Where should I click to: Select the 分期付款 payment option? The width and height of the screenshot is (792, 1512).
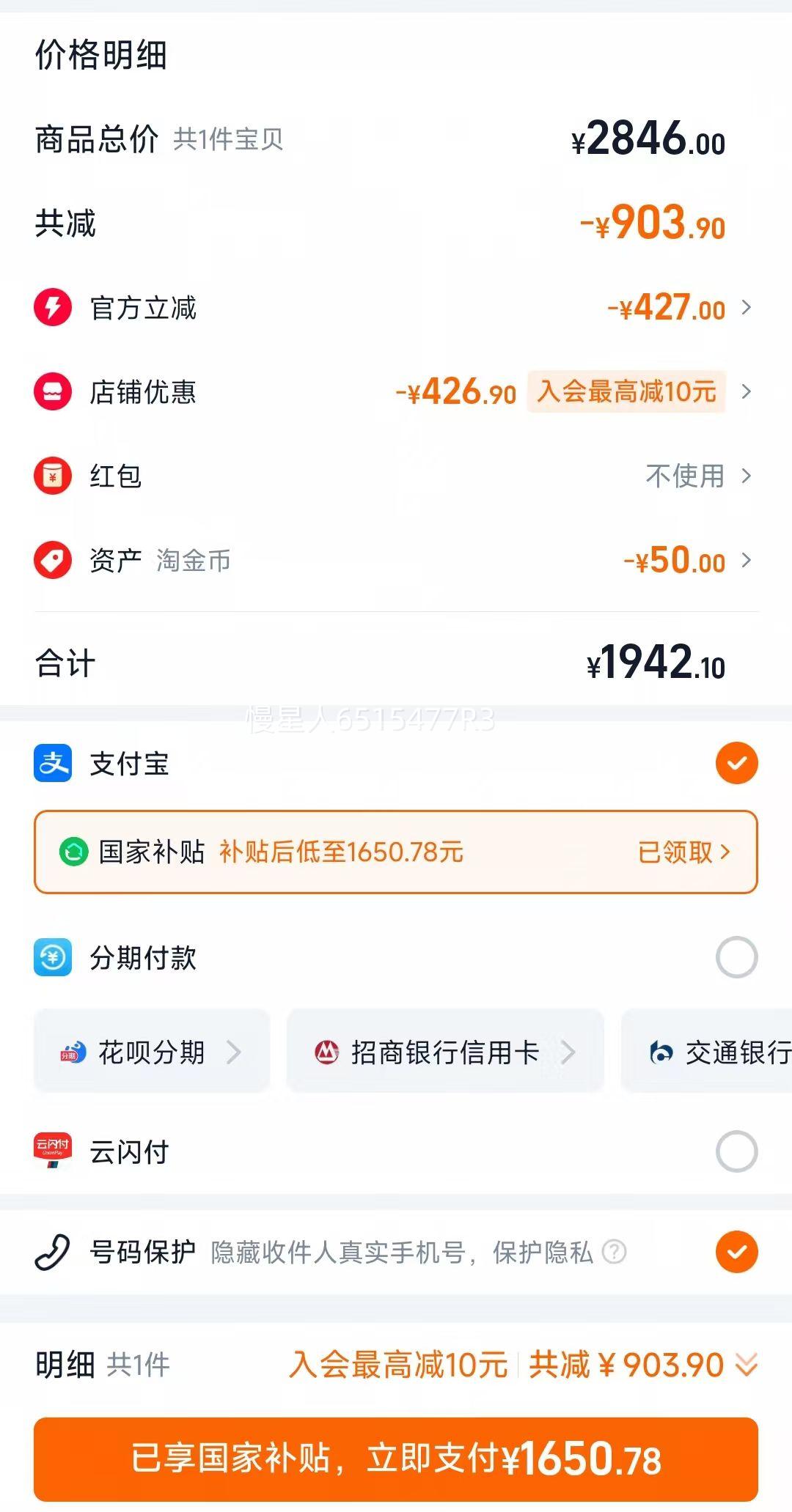click(x=737, y=956)
